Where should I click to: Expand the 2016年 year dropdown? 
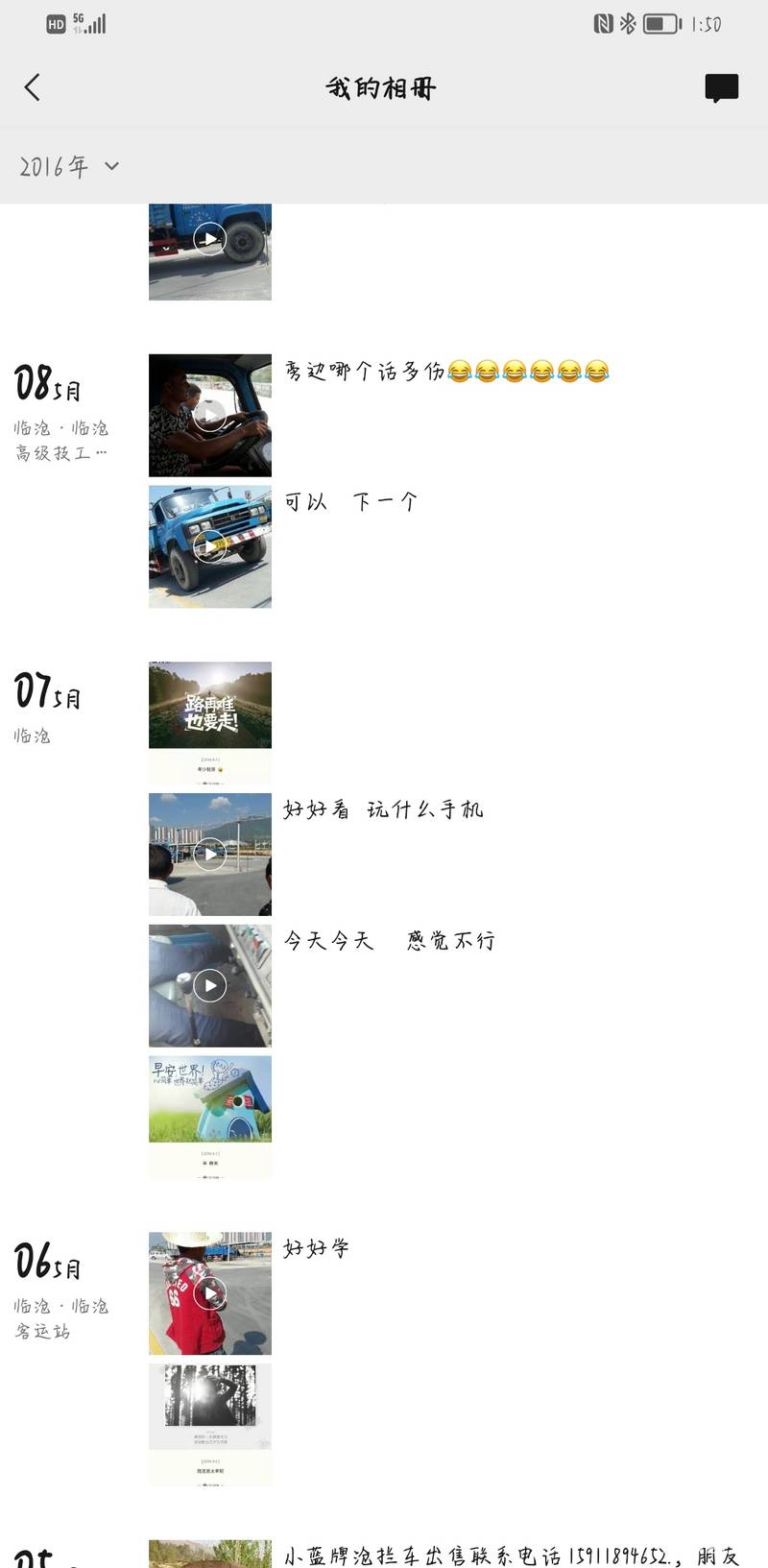point(69,166)
